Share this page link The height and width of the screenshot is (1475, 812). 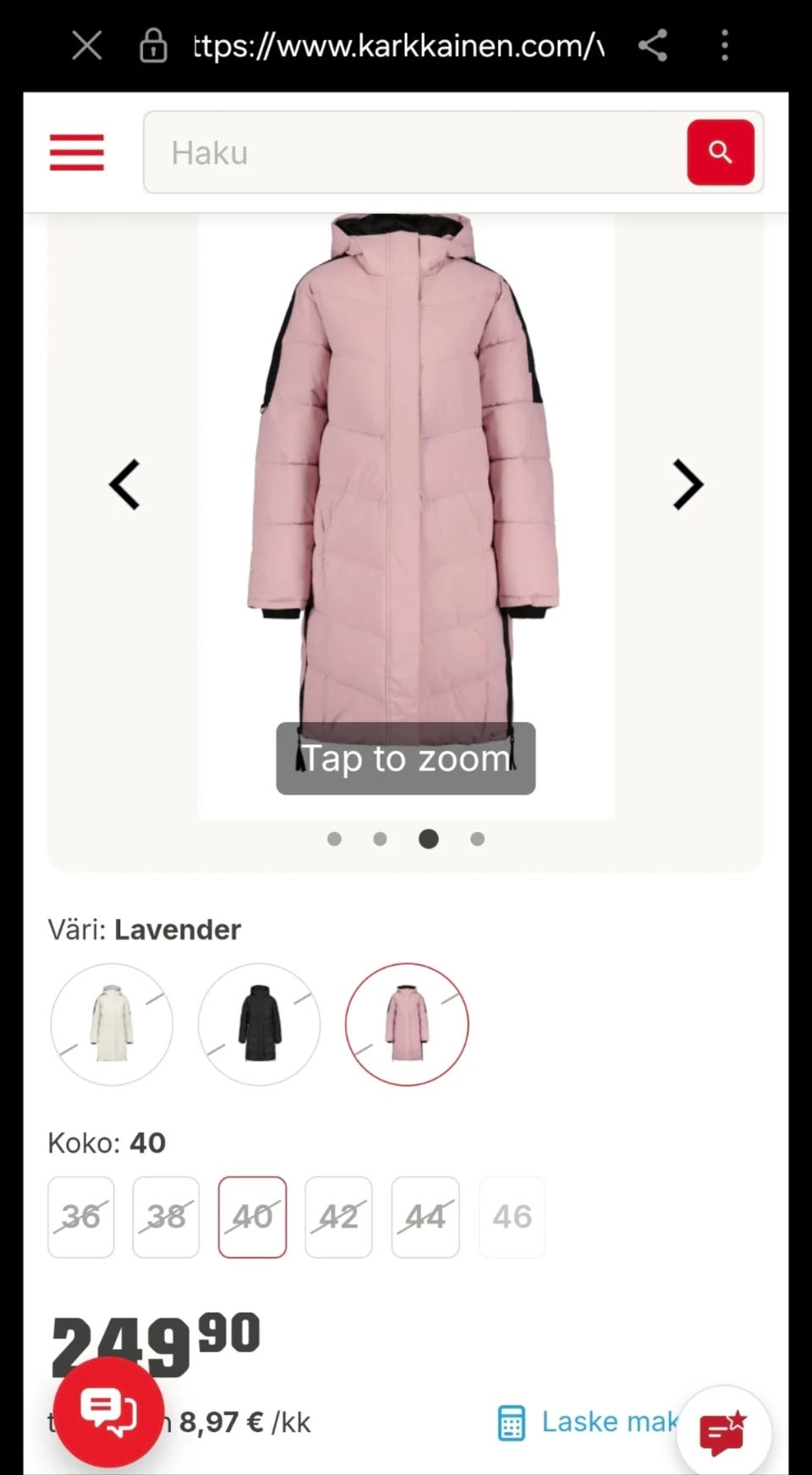[x=653, y=46]
